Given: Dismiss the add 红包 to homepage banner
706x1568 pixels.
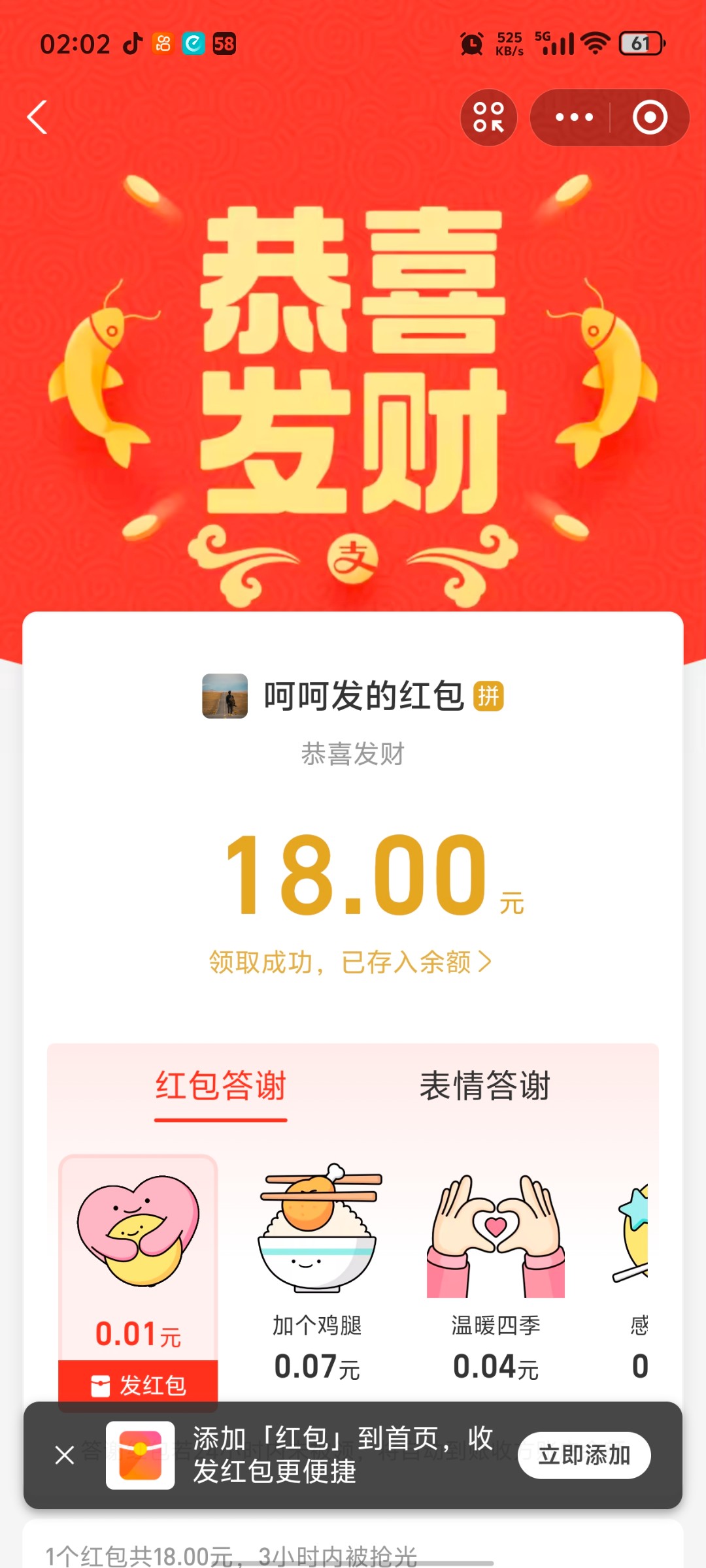Looking at the screenshot, I should pyautogui.click(x=65, y=1455).
